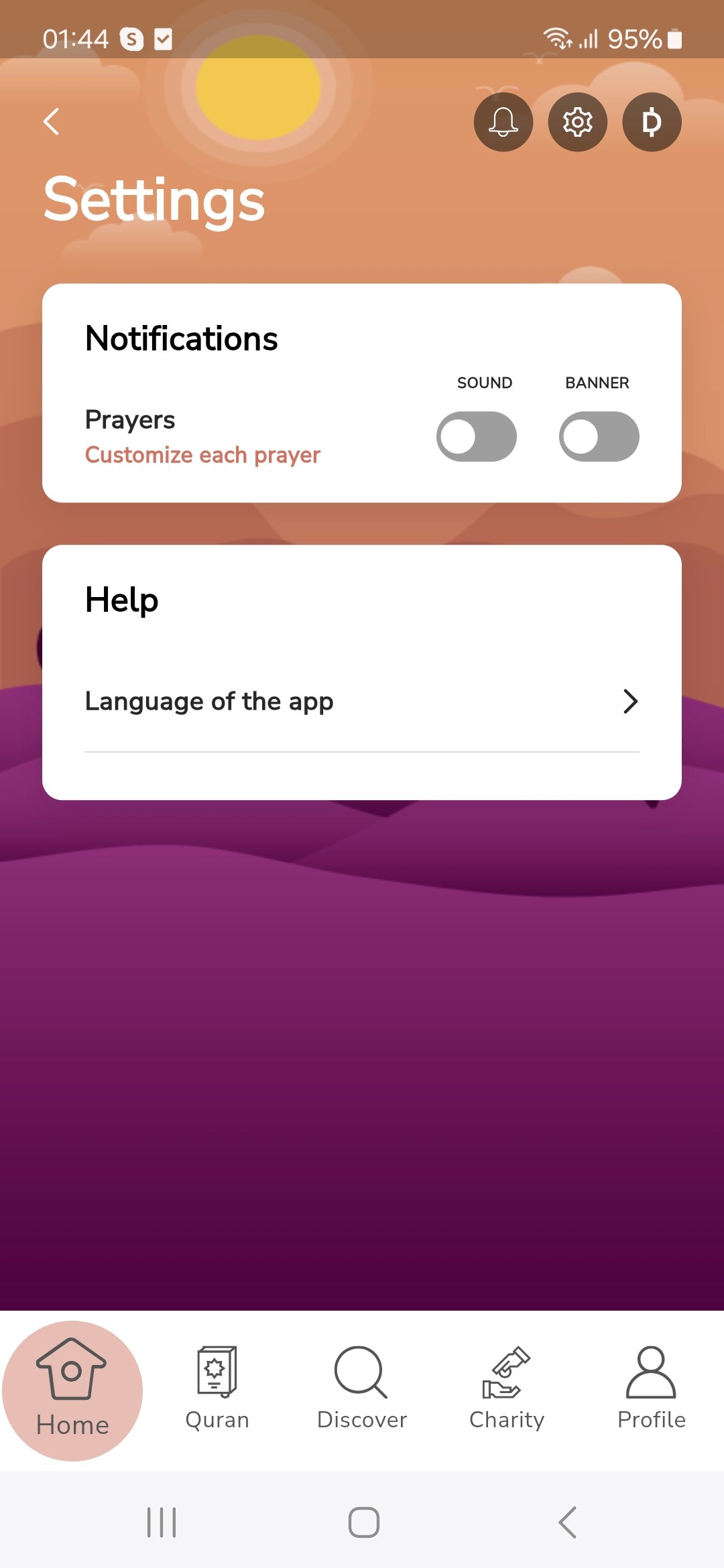Tap the coin currency icon
The height and width of the screenshot is (1568, 724).
pos(652,122)
